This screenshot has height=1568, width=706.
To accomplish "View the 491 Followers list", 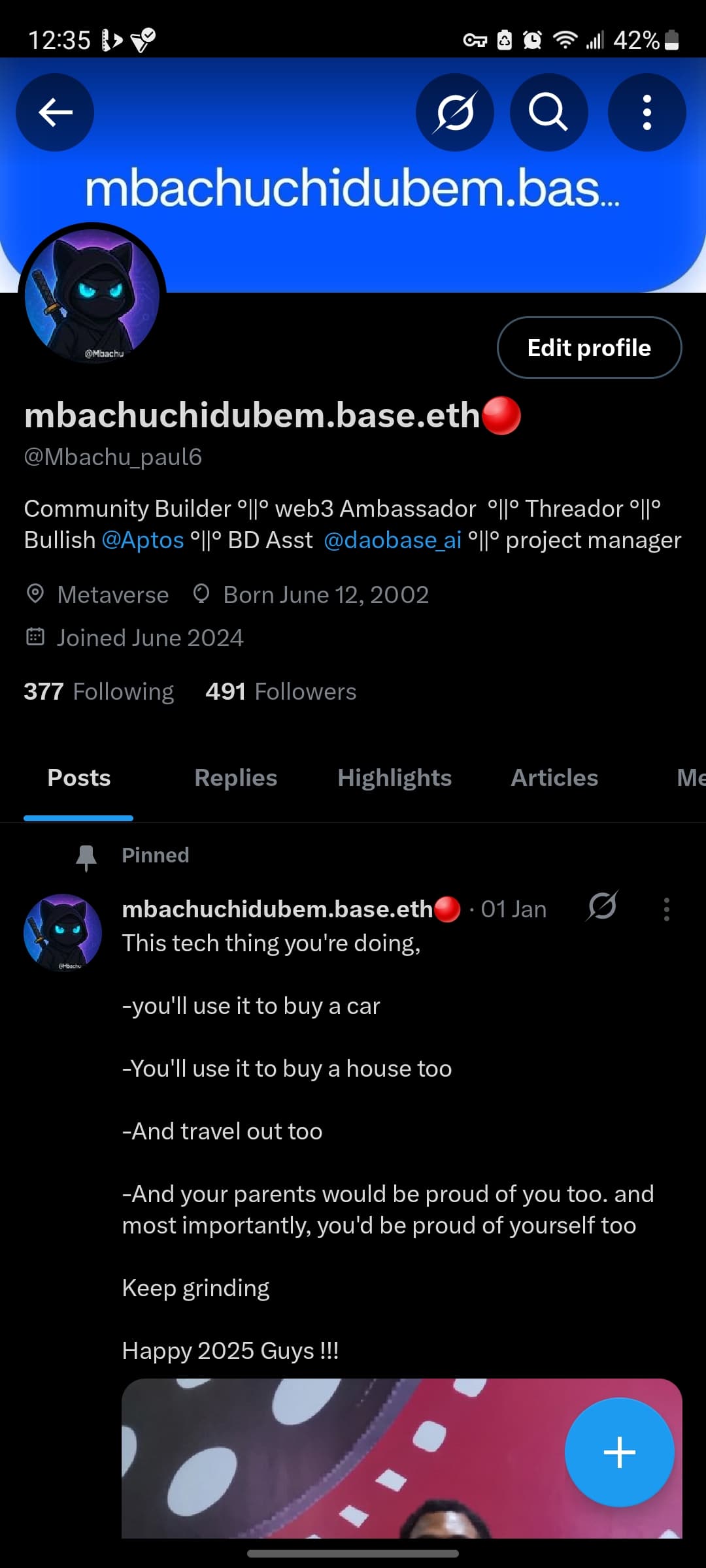I will [x=280, y=691].
